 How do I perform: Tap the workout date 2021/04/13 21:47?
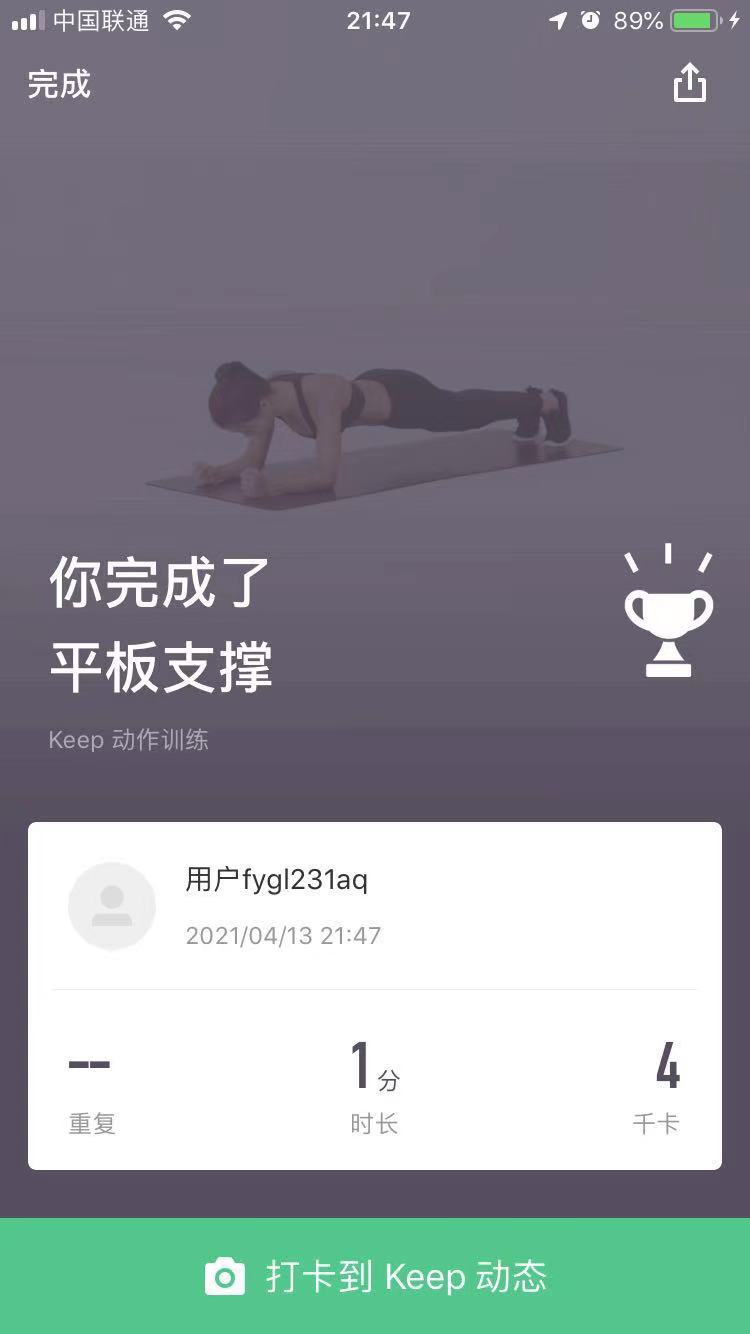(x=283, y=935)
